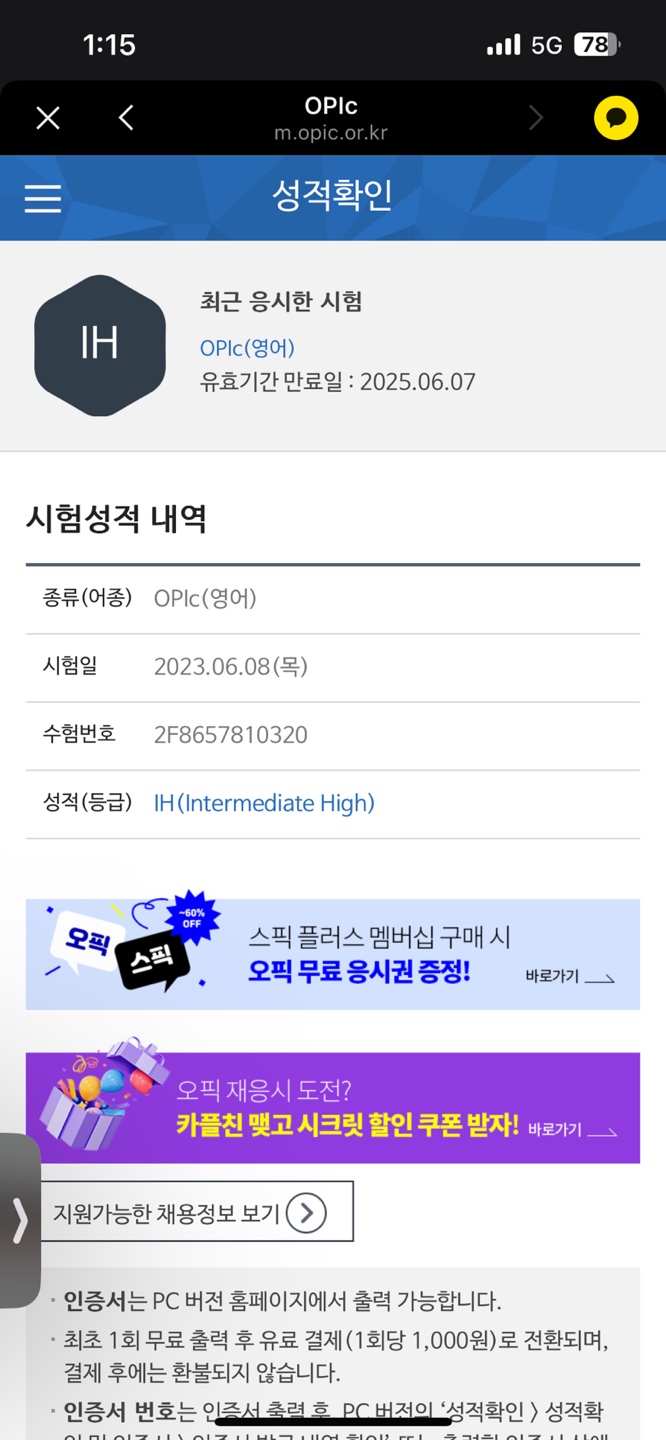Screen dimensions: 666x1440
Task: Expand the side panel arrow handle
Action: tap(19, 1220)
